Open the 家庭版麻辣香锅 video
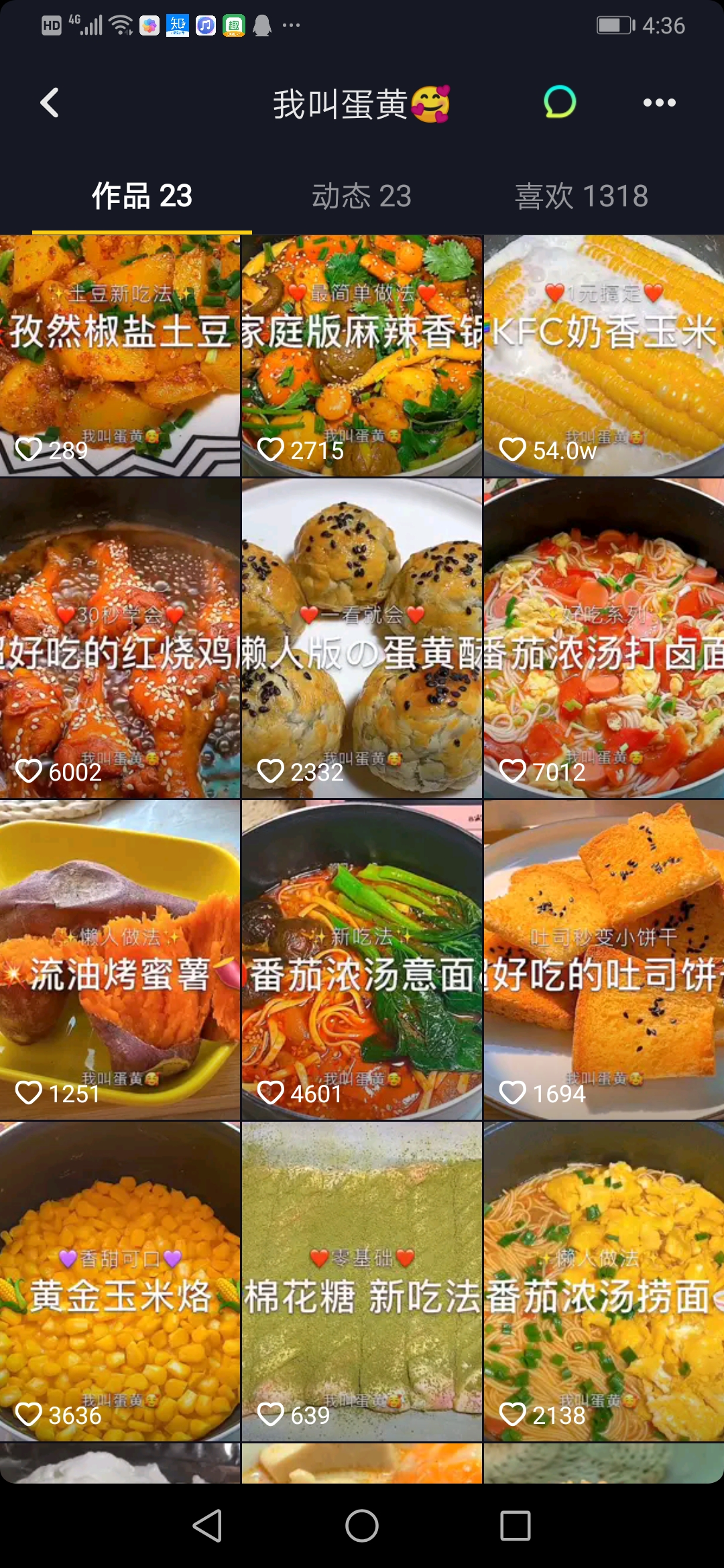The width and height of the screenshot is (724, 1568). [x=362, y=355]
